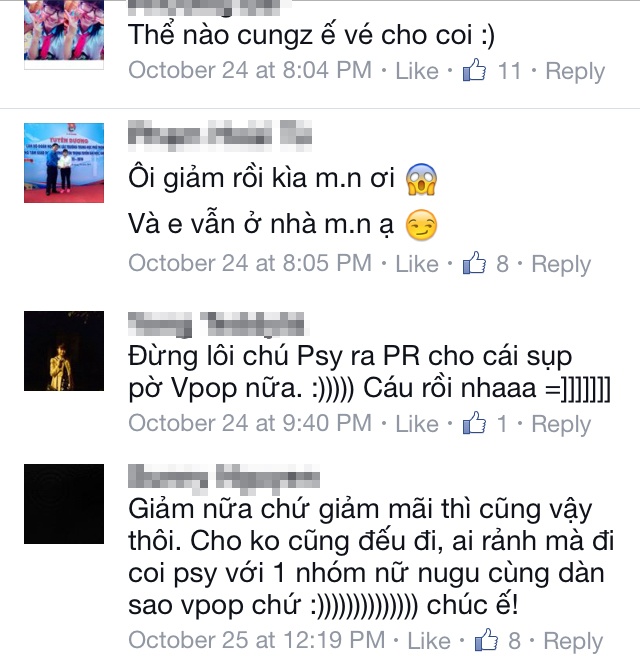The width and height of the screenshot is (640, 656).
Task: Like the comment posted October 25 at 12:19 PM
Action: [x=431, y=640]
